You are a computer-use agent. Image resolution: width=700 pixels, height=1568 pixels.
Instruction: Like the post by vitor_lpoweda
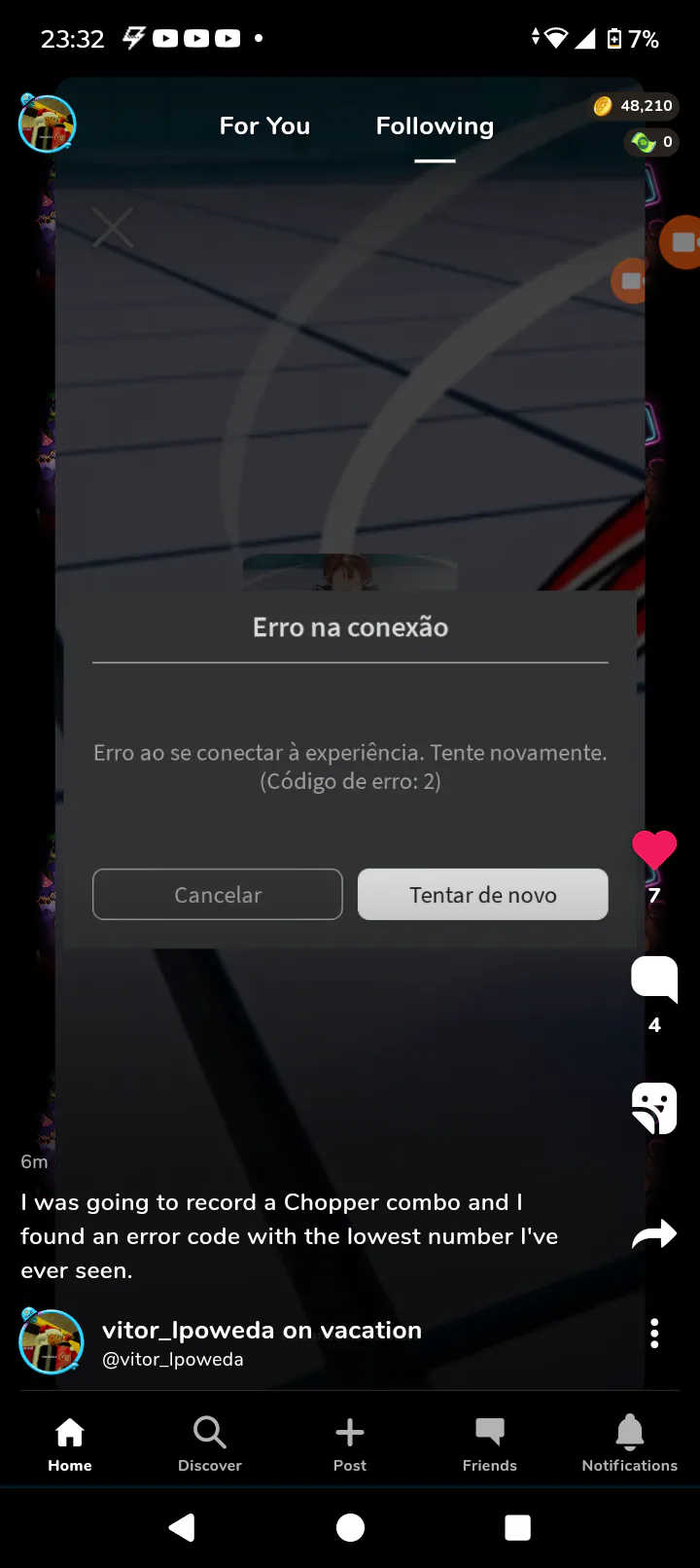tap(654, 850)
